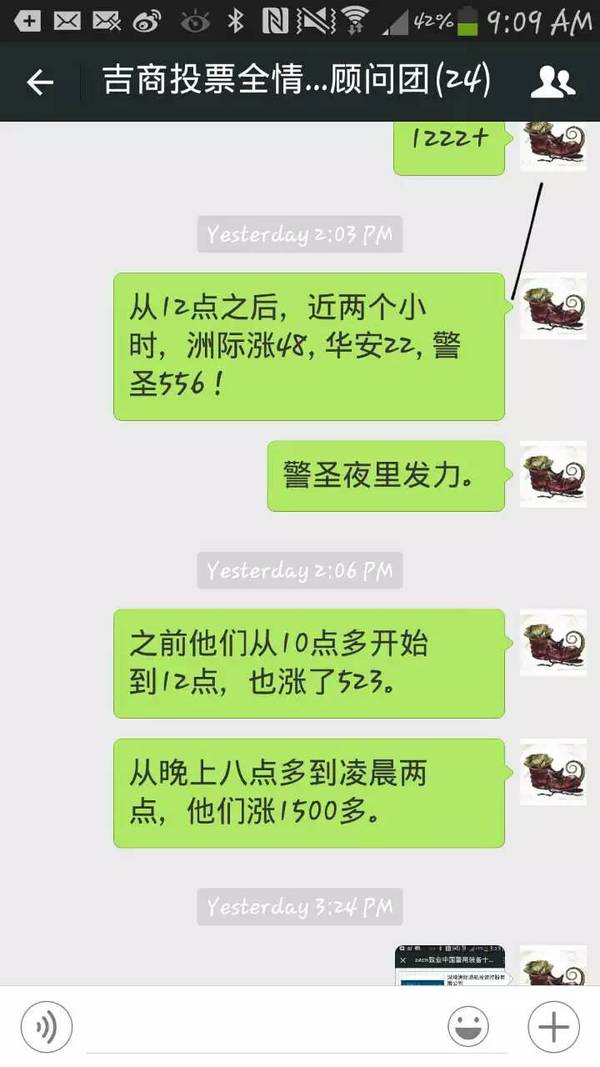The width and height of the screenshot is (600, 1067).
Task: Switch to voice message input
Action: (x=47, y=1026)
